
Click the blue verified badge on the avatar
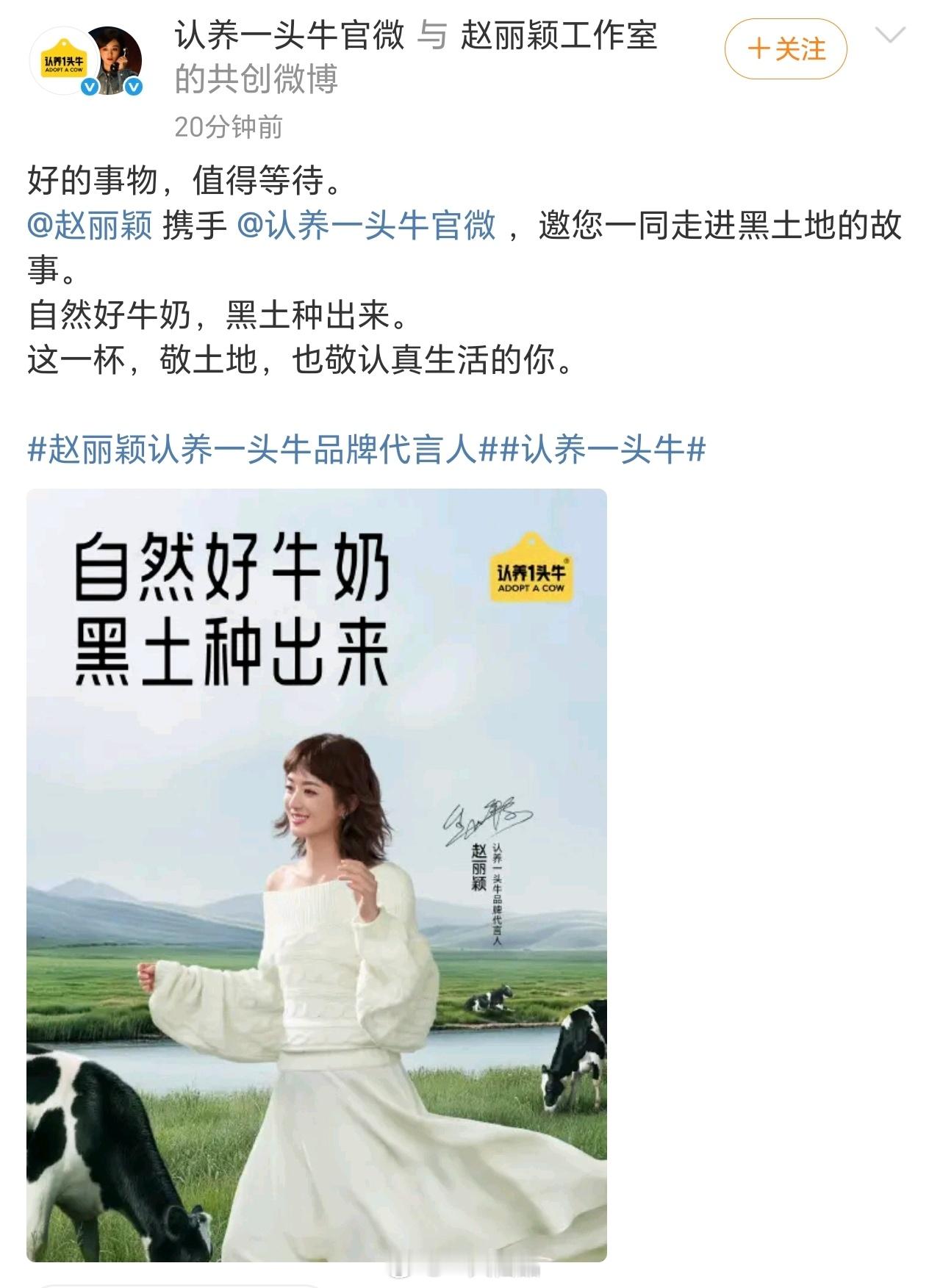pyautogui.click(x=133, y=88)
